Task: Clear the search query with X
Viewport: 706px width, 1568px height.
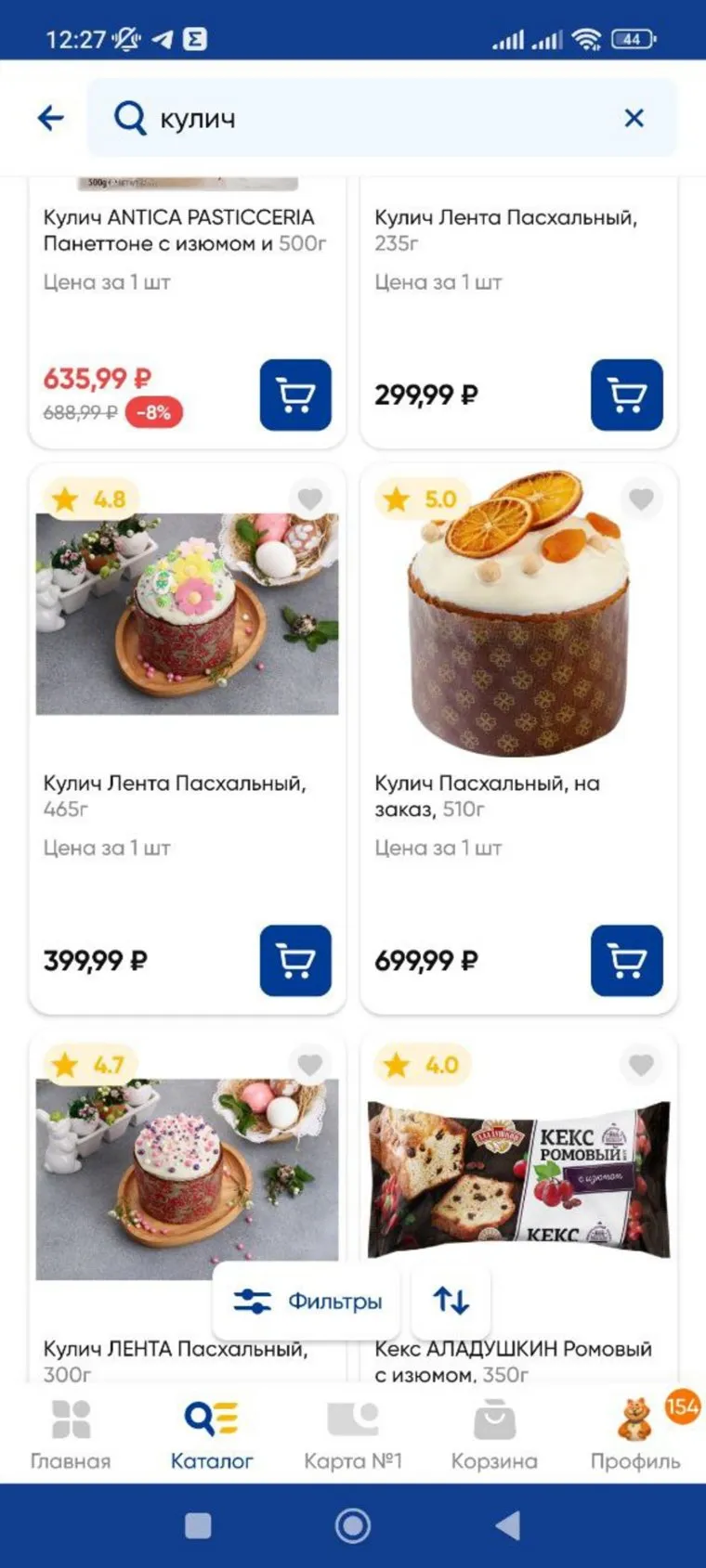Action: coord(634,118)
